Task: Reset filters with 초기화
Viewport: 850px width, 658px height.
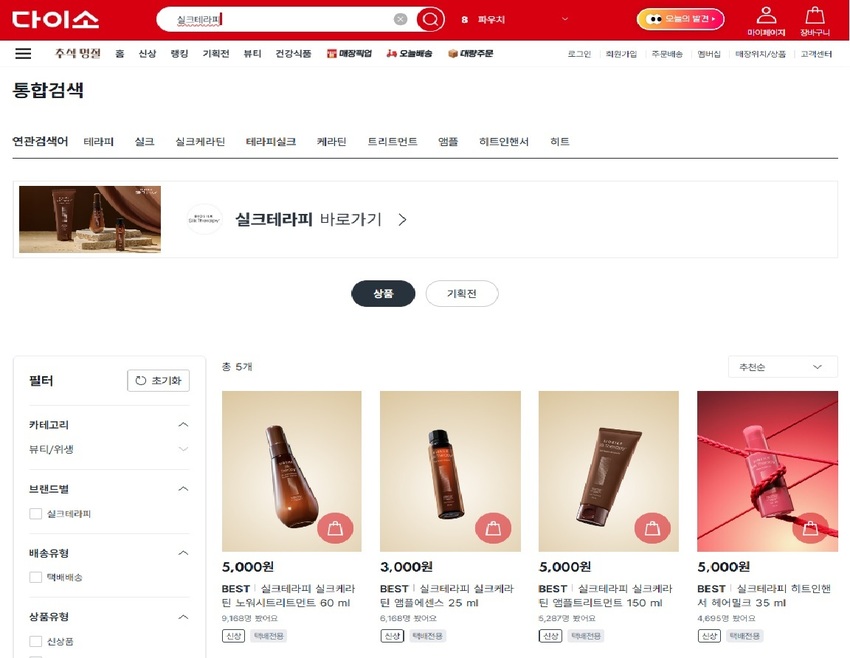Action: 158,381
